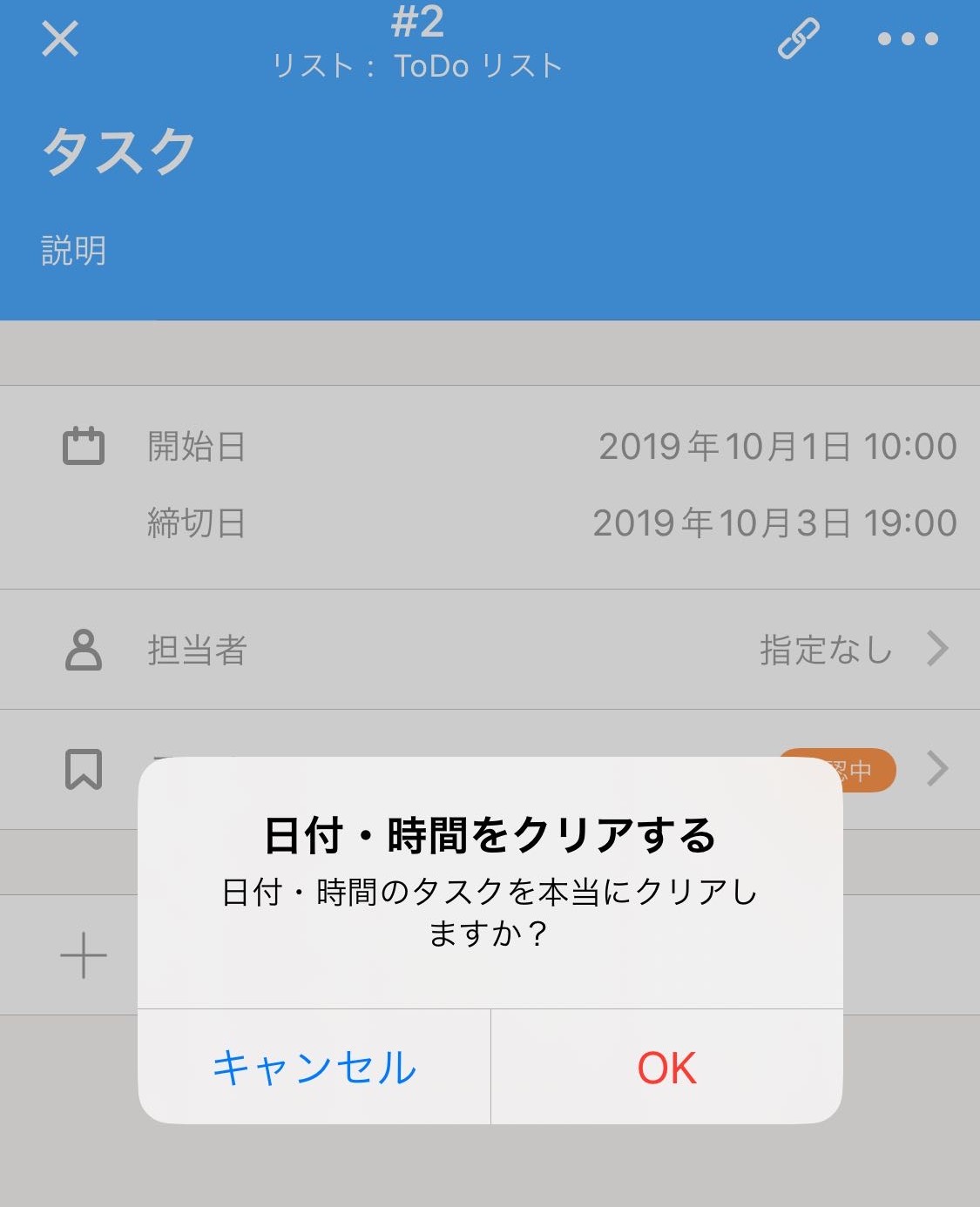Open the three-dot overflow menu
The height and width of the screenshot is (1207, 980).
click(907, 39)
